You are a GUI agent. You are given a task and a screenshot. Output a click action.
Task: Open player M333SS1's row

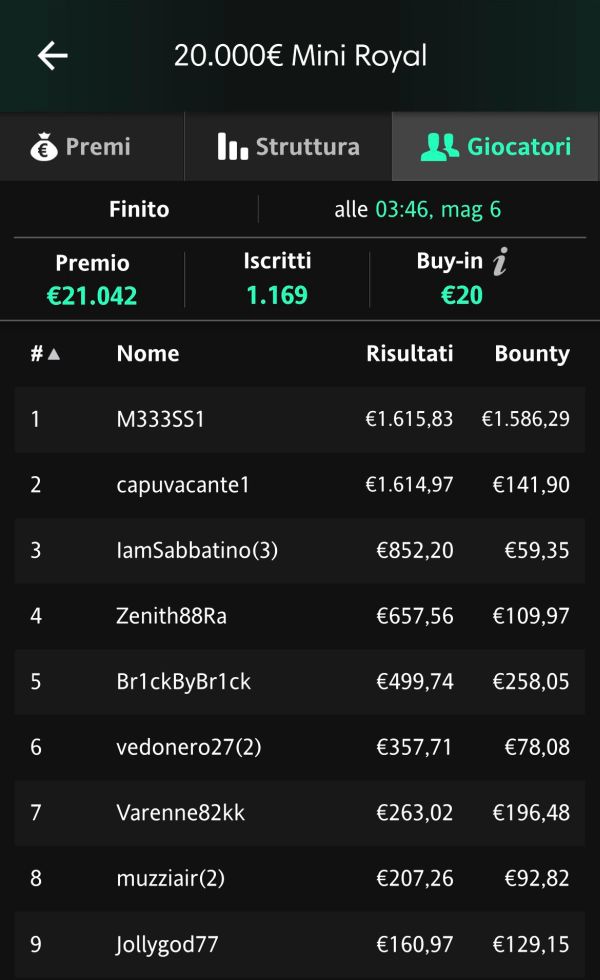coord(300,419)
